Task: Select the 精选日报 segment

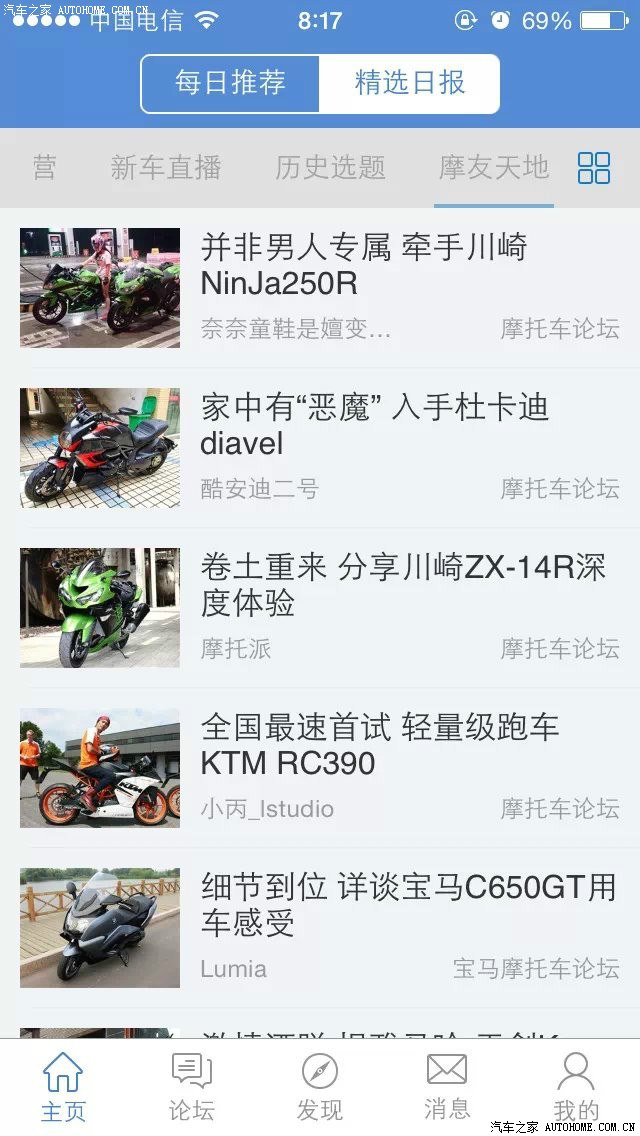Action: (409, 83)
